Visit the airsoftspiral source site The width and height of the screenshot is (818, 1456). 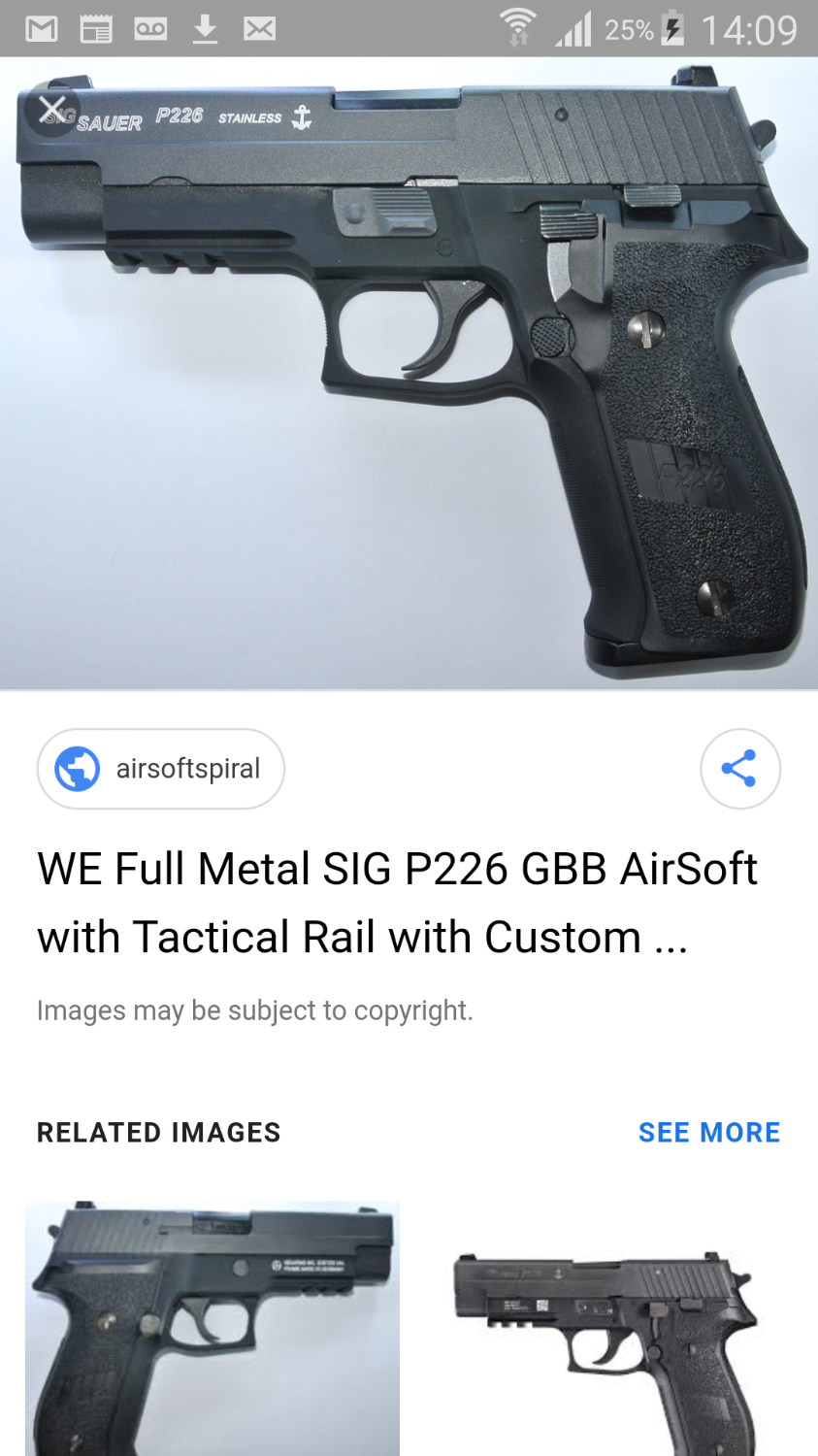pyautogui.click(x=161, y=769)
